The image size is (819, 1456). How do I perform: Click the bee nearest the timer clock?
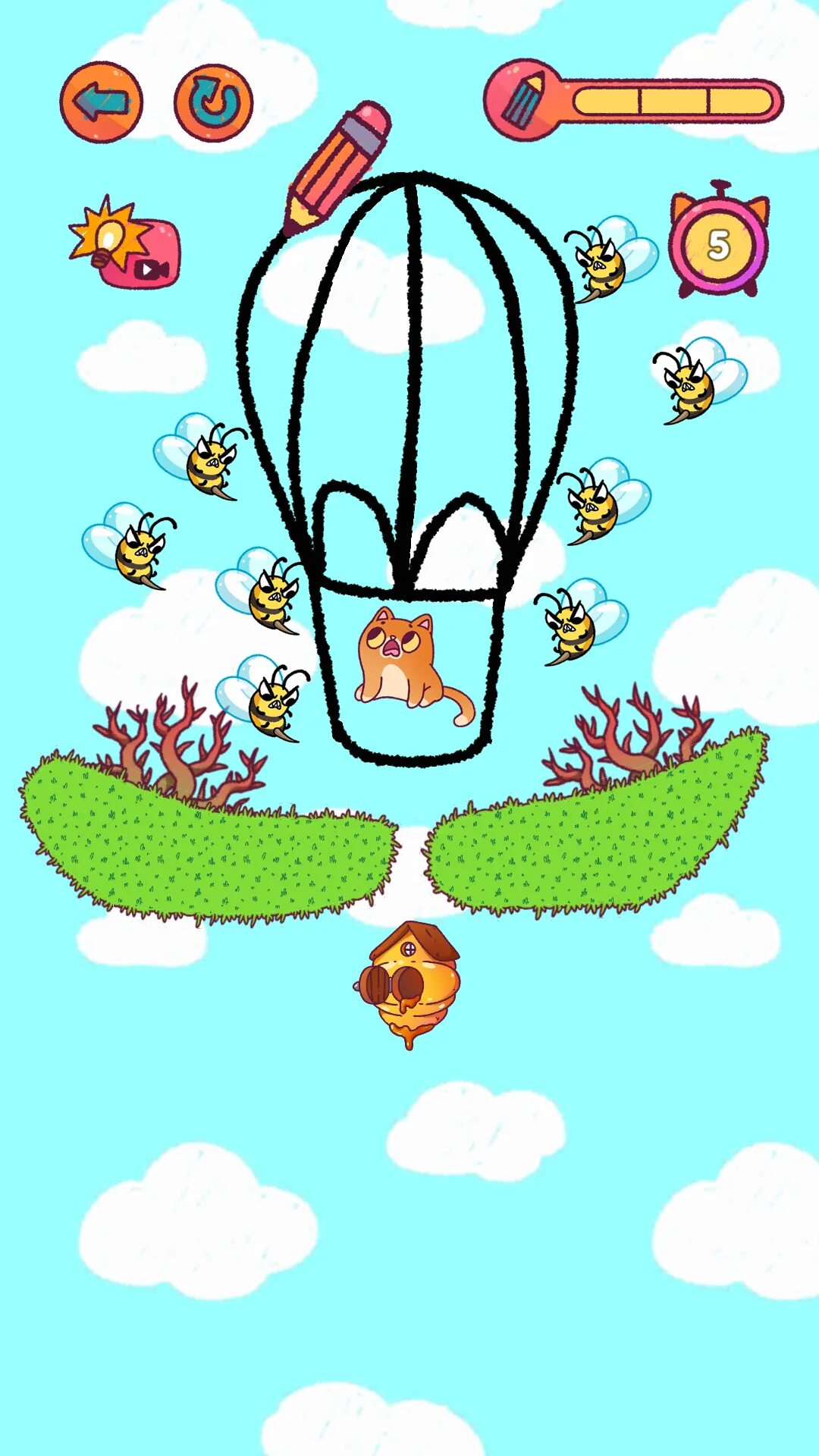[x=603, y=265]
